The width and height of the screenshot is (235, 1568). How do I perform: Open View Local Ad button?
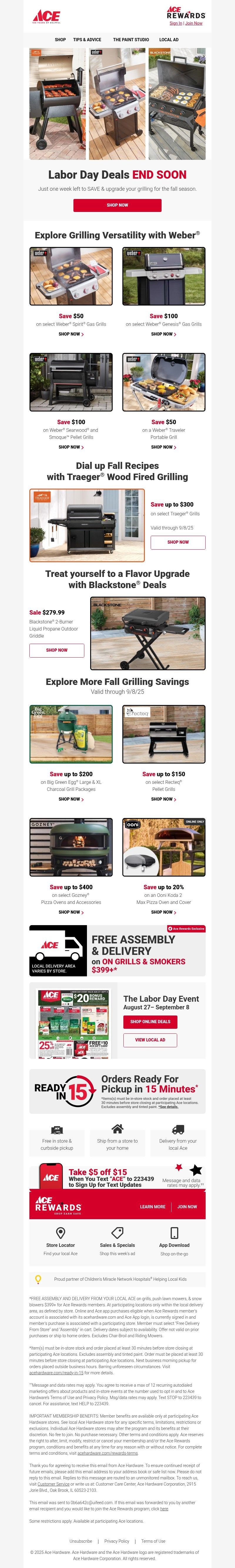[x=150, y=1040]
